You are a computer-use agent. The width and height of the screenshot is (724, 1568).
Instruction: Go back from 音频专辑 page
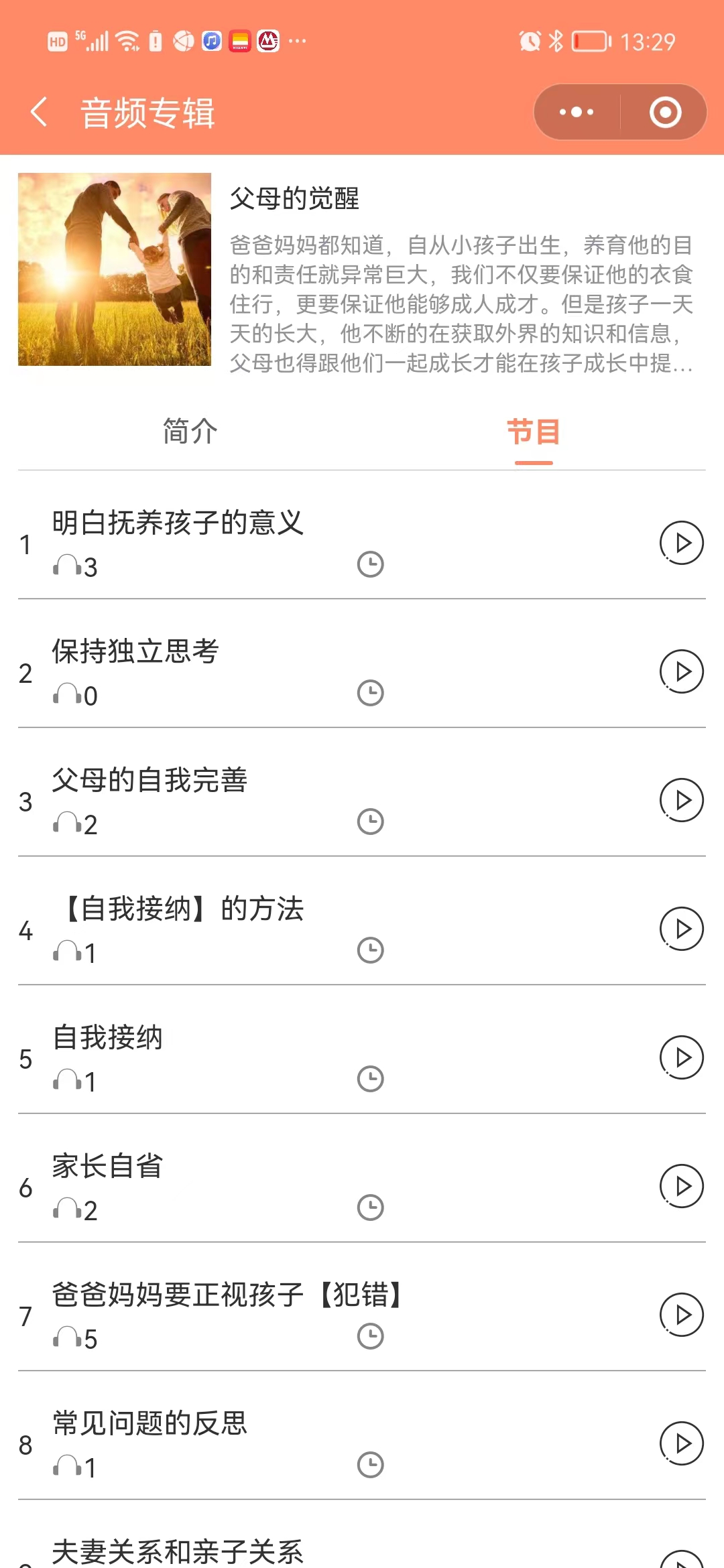[40, 111]
